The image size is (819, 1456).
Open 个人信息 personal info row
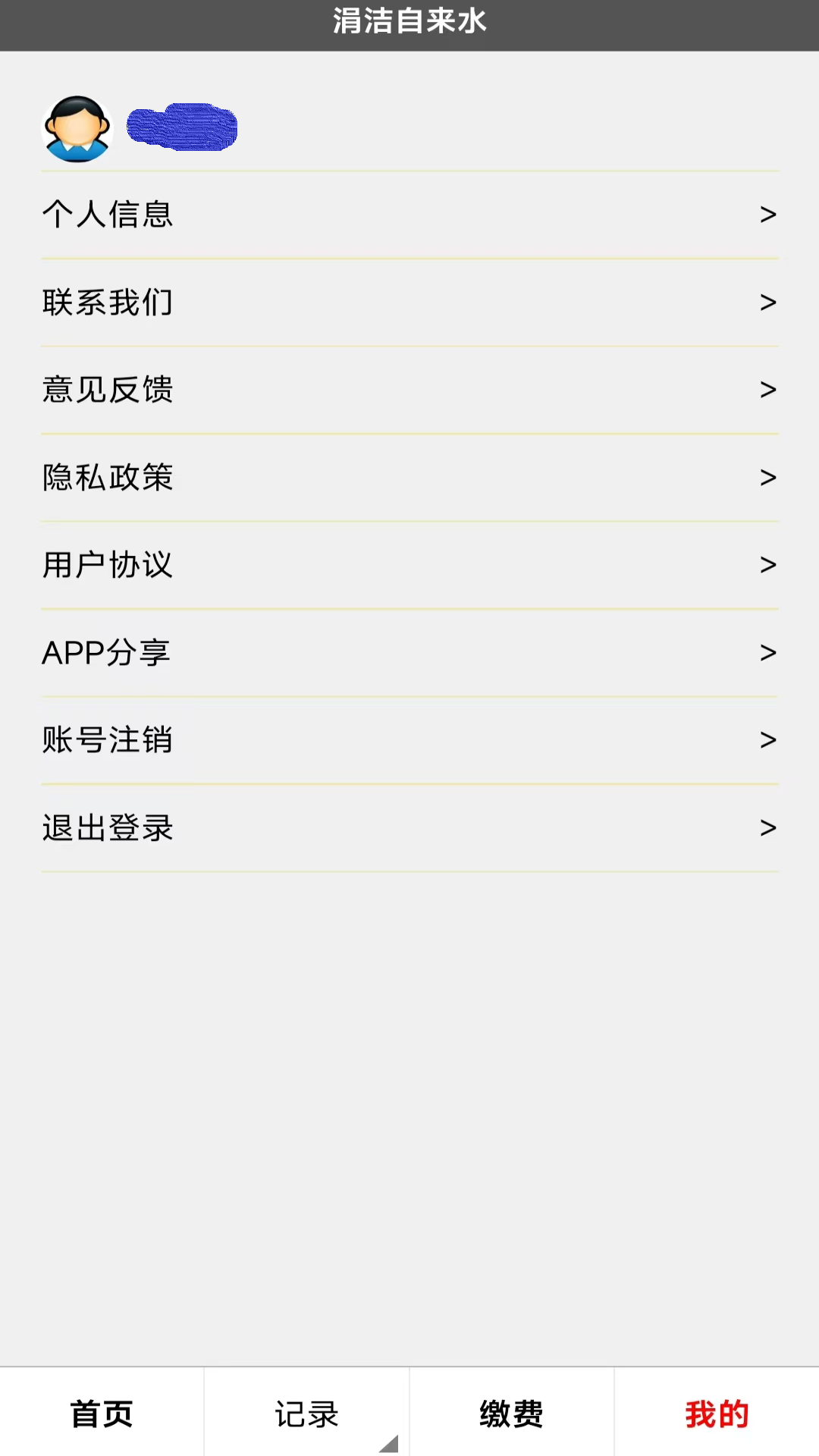tap(409, 215)
